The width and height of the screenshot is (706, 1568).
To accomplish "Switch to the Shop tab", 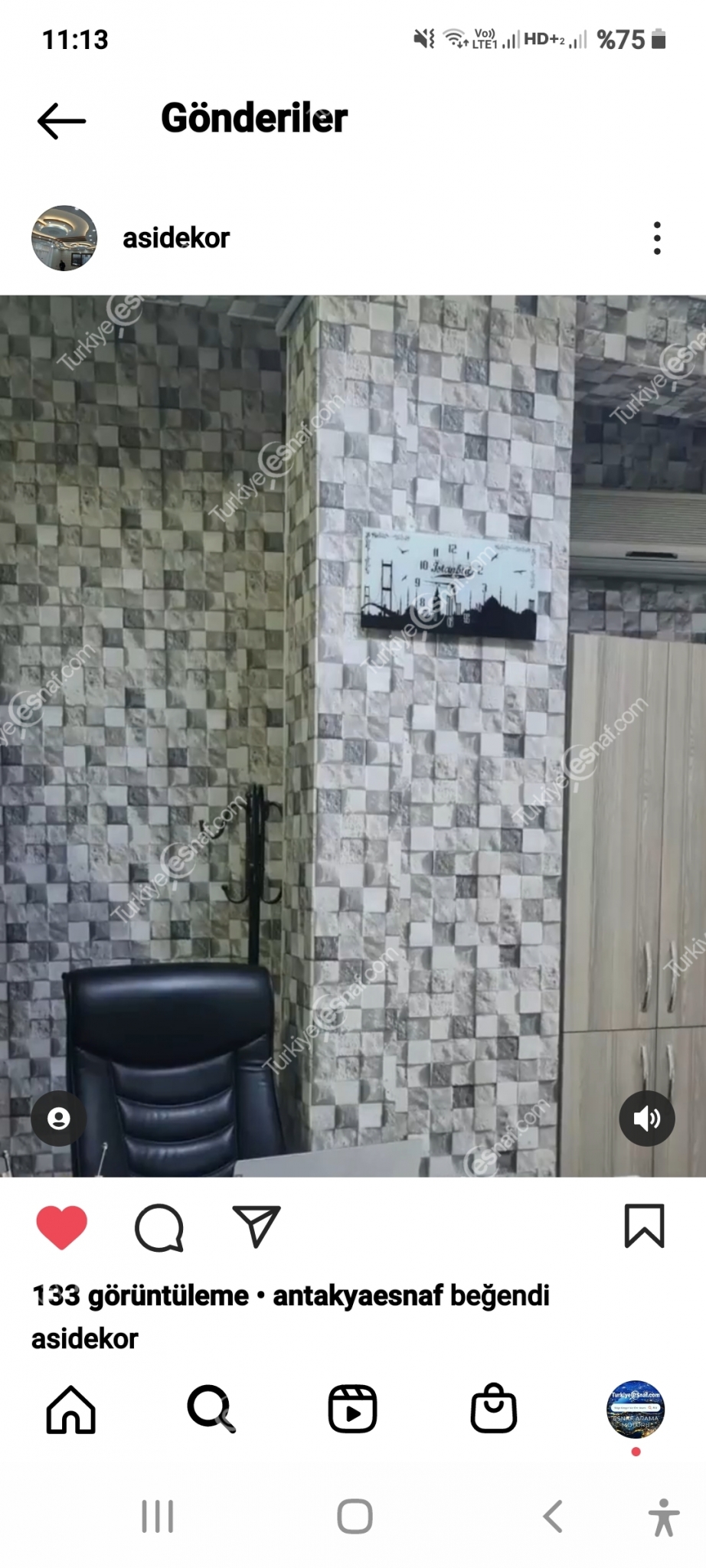I will click(x=494, y=1409).
